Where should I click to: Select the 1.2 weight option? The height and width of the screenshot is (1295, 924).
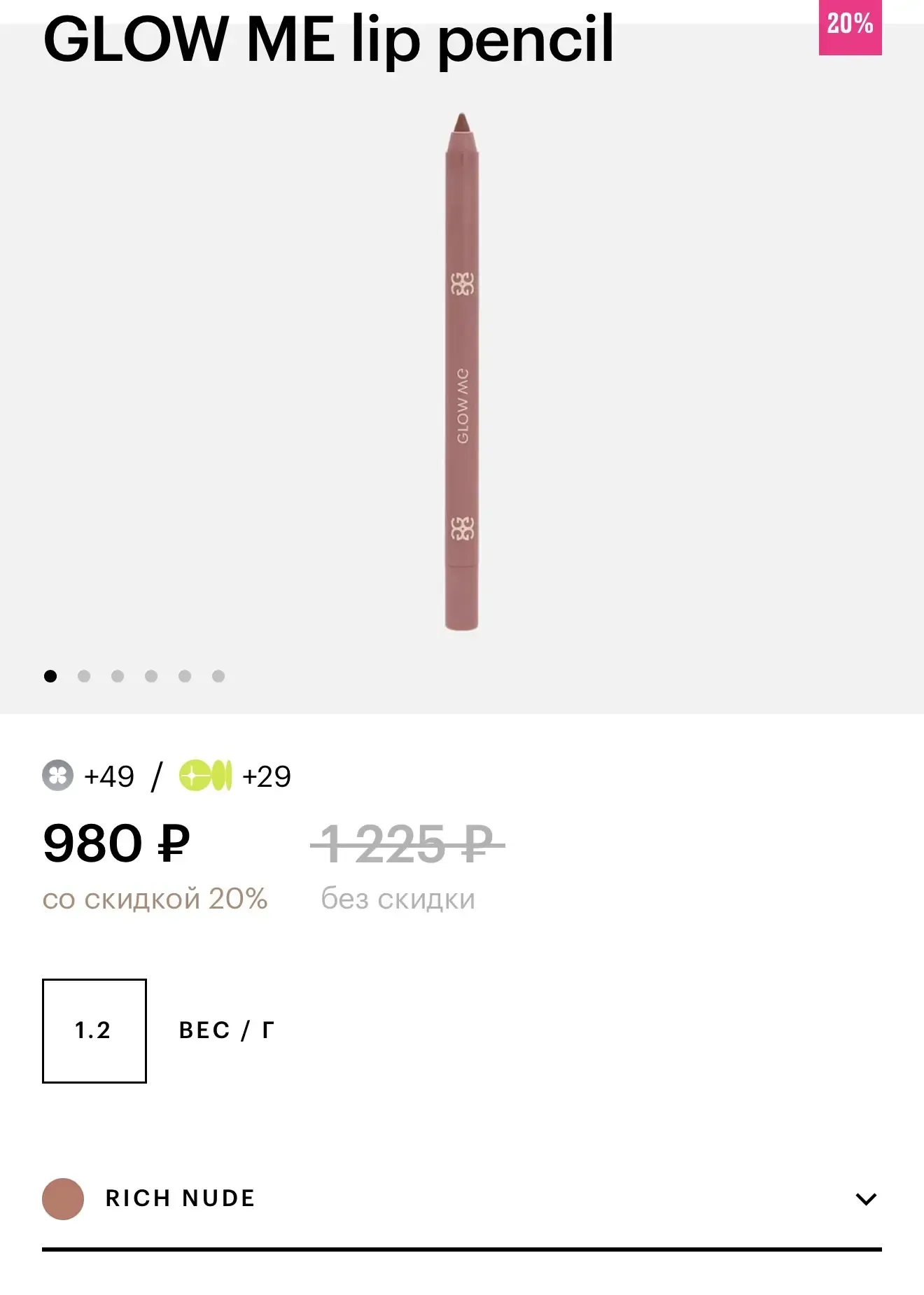[x=94, y=1030]
